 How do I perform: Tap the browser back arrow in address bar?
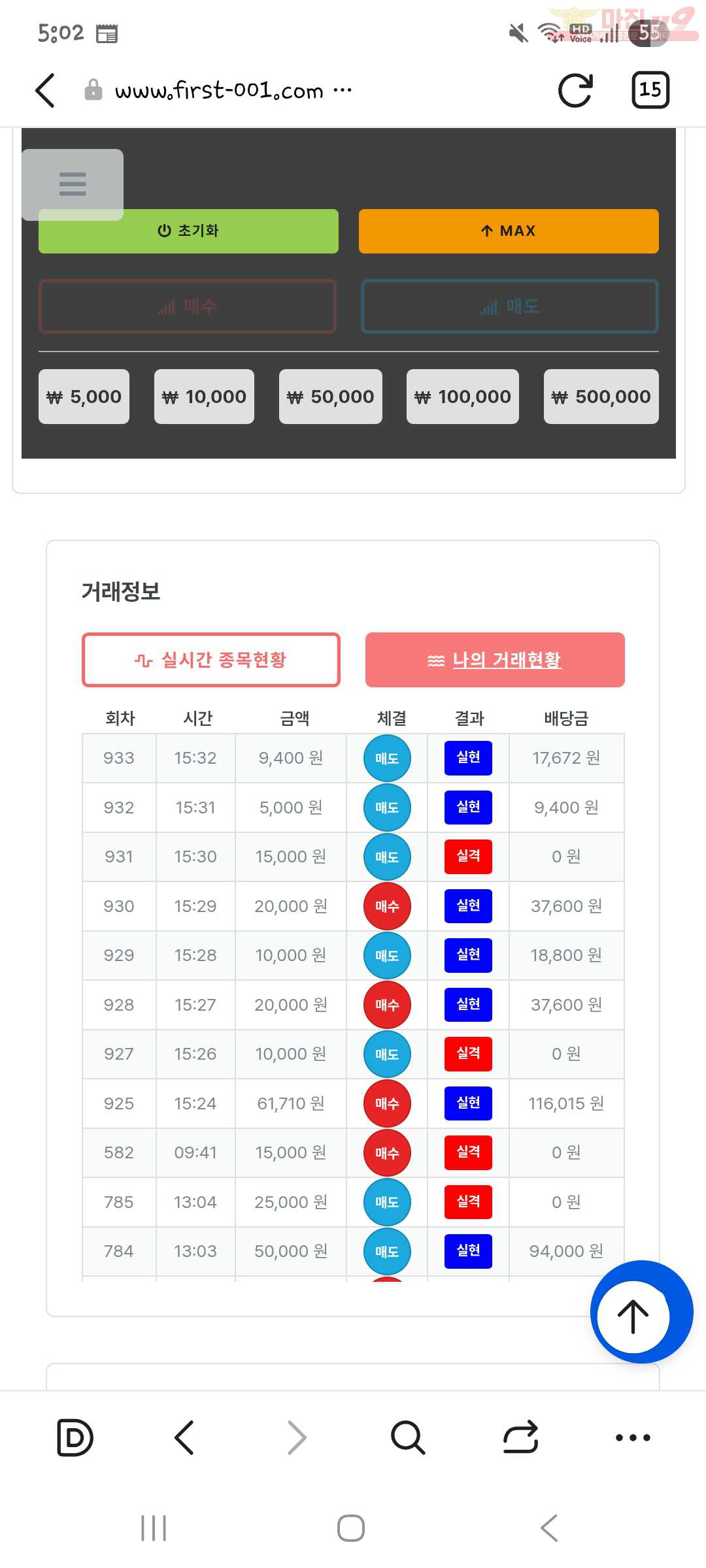tap(44, 90)
